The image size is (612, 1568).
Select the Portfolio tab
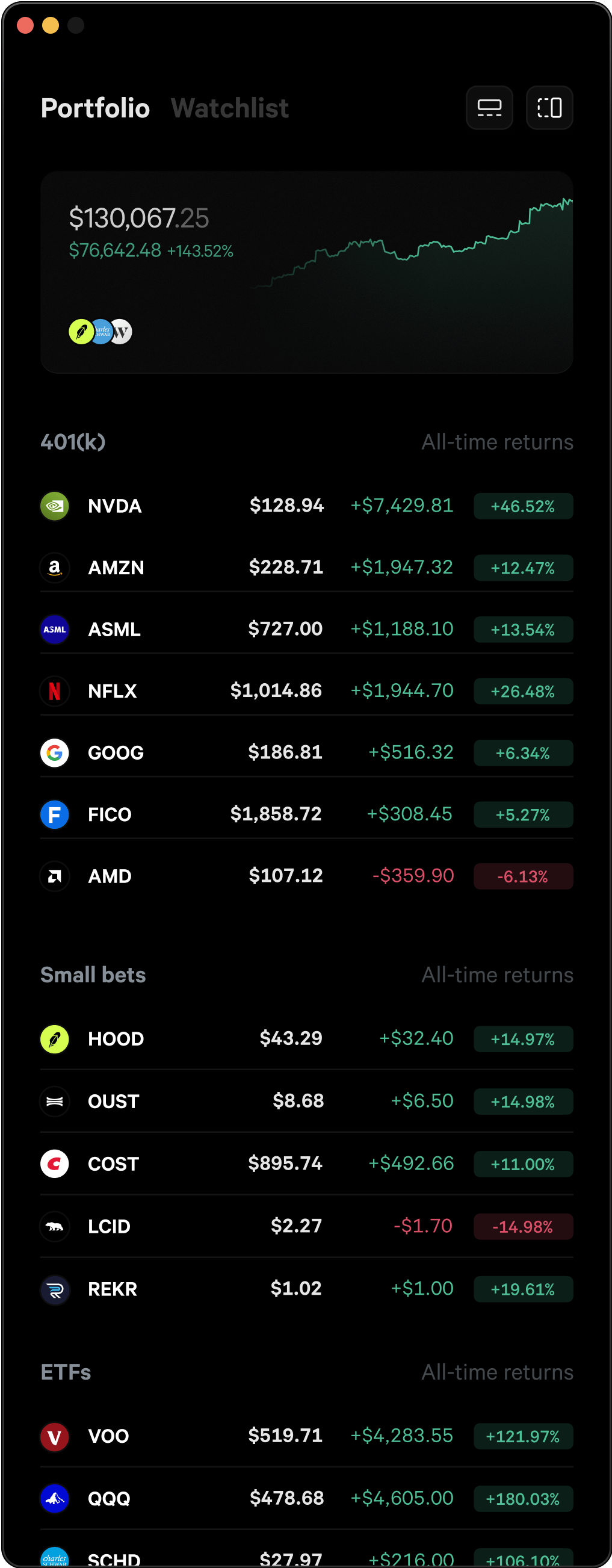click(x=95, y=108)
